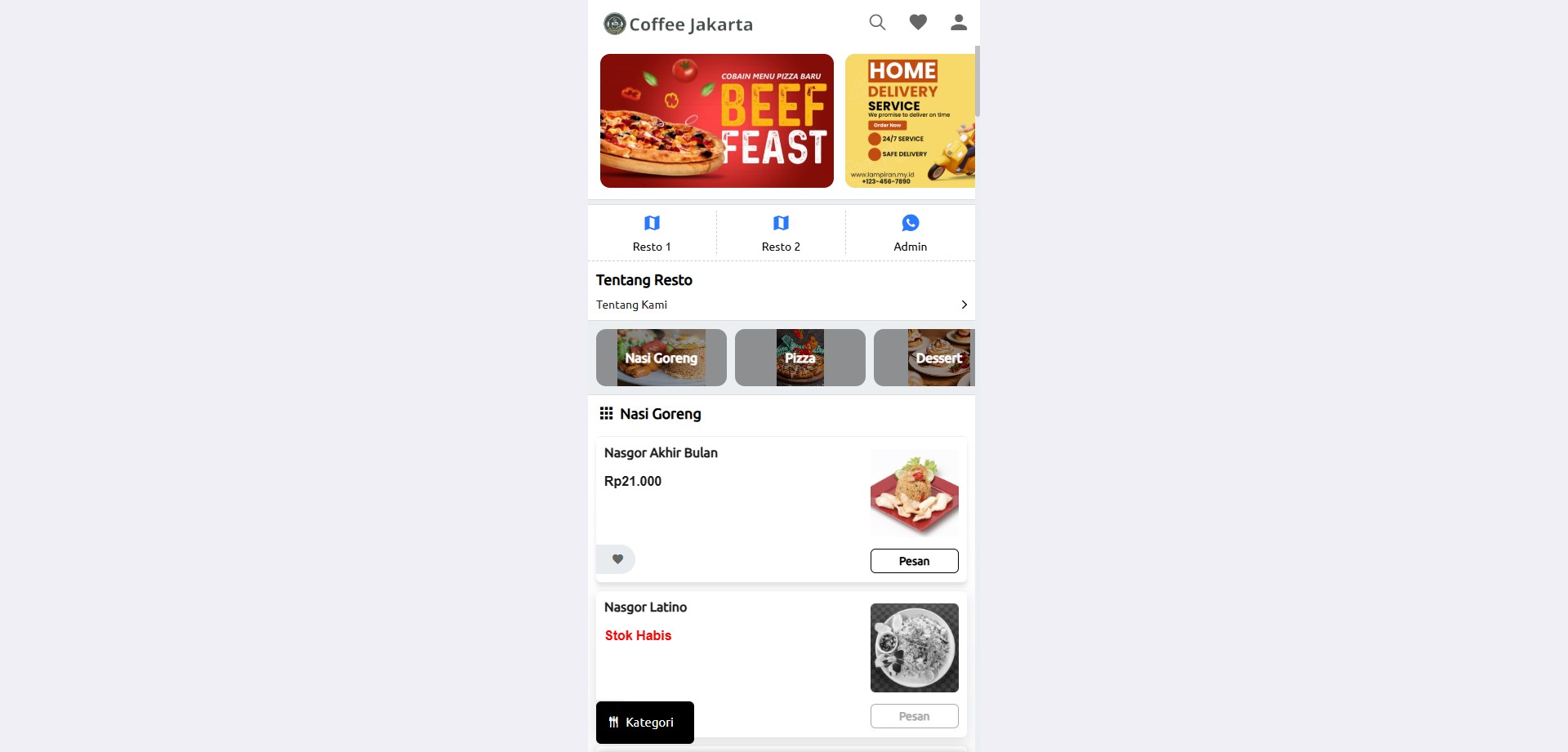
Task: View the Nasgor Akhir Bulan food photo
Action: point(914,492)
